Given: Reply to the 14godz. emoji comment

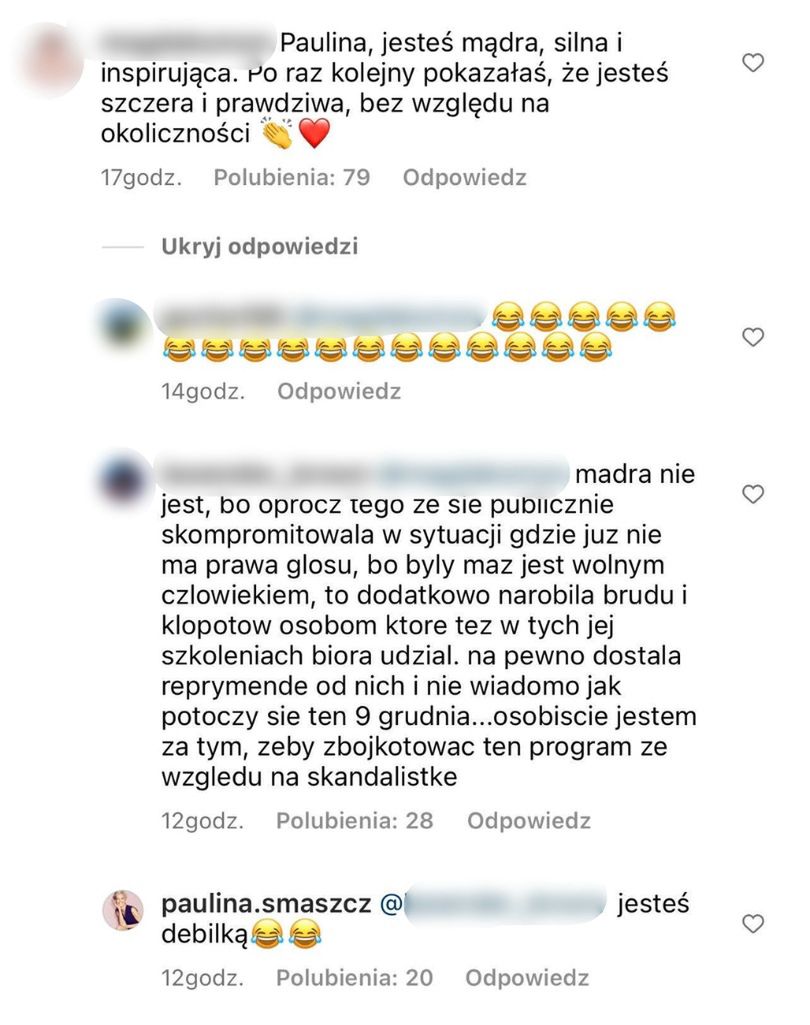Looking at the screenshot, I should (339, 392).
